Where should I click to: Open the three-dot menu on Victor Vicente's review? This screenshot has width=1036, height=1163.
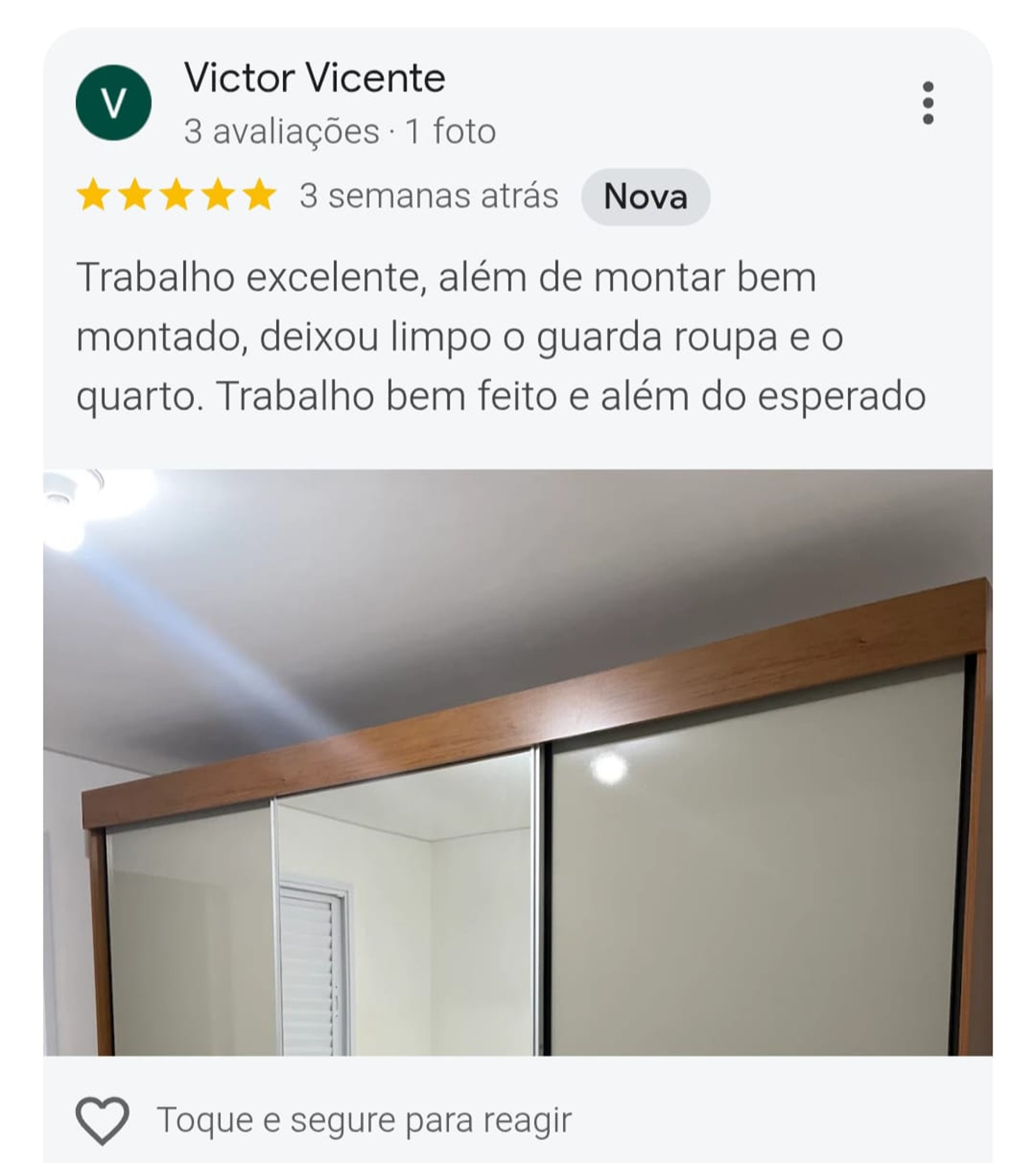(x=928, y=103)
